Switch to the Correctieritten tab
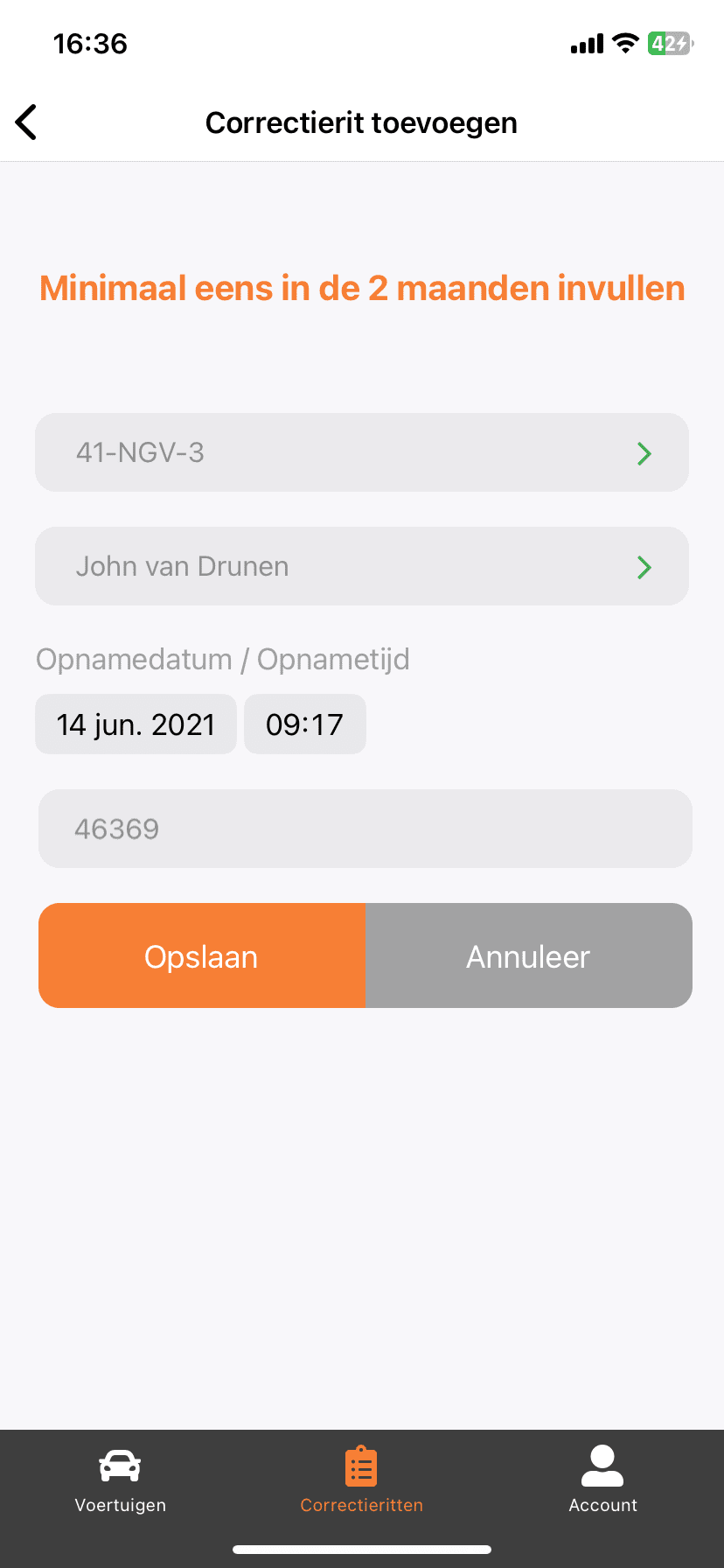Screen dimensions: 724x1568 [x=361, y=1480]
